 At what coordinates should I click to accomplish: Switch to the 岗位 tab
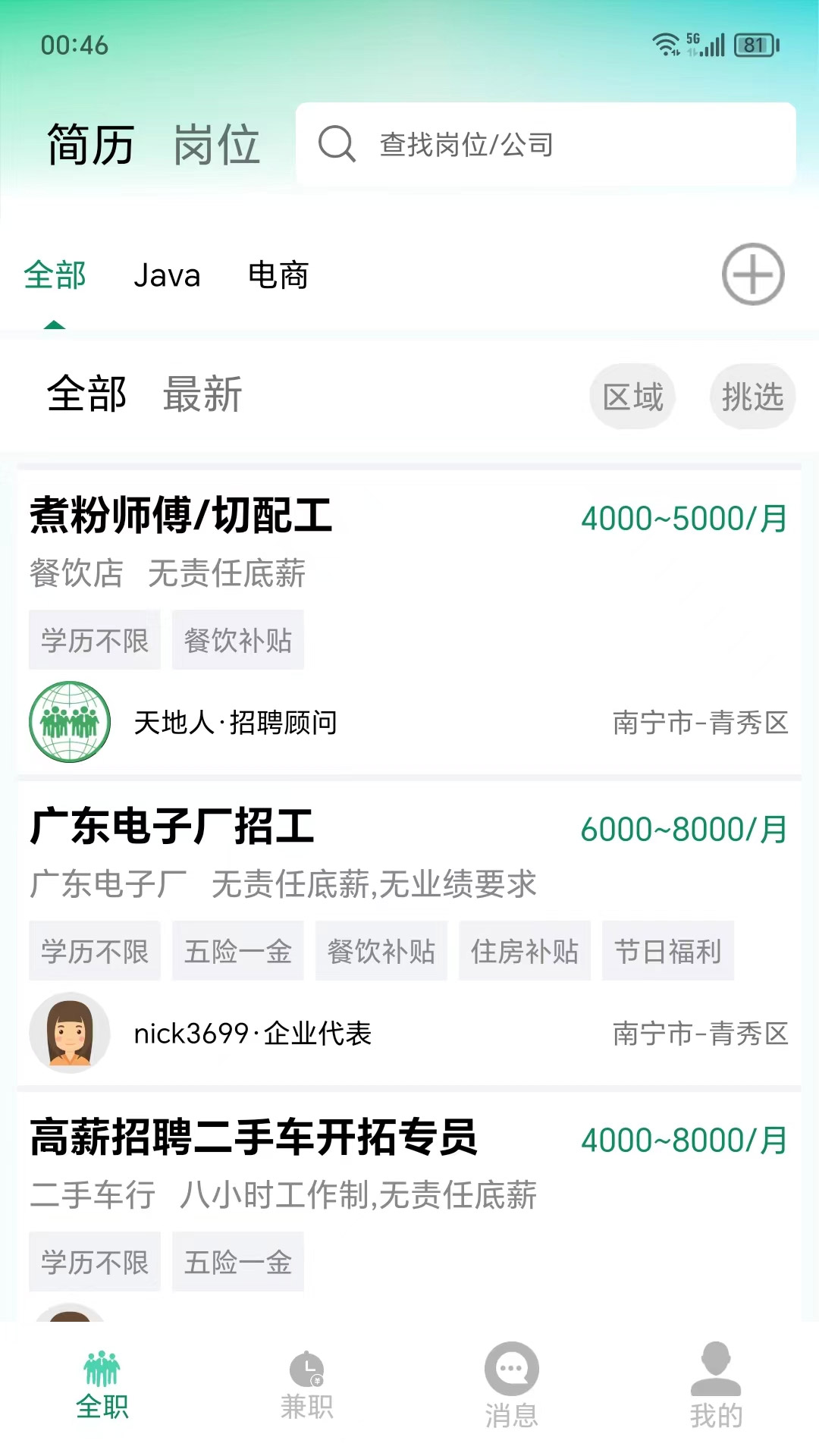[x=217, y=145]
